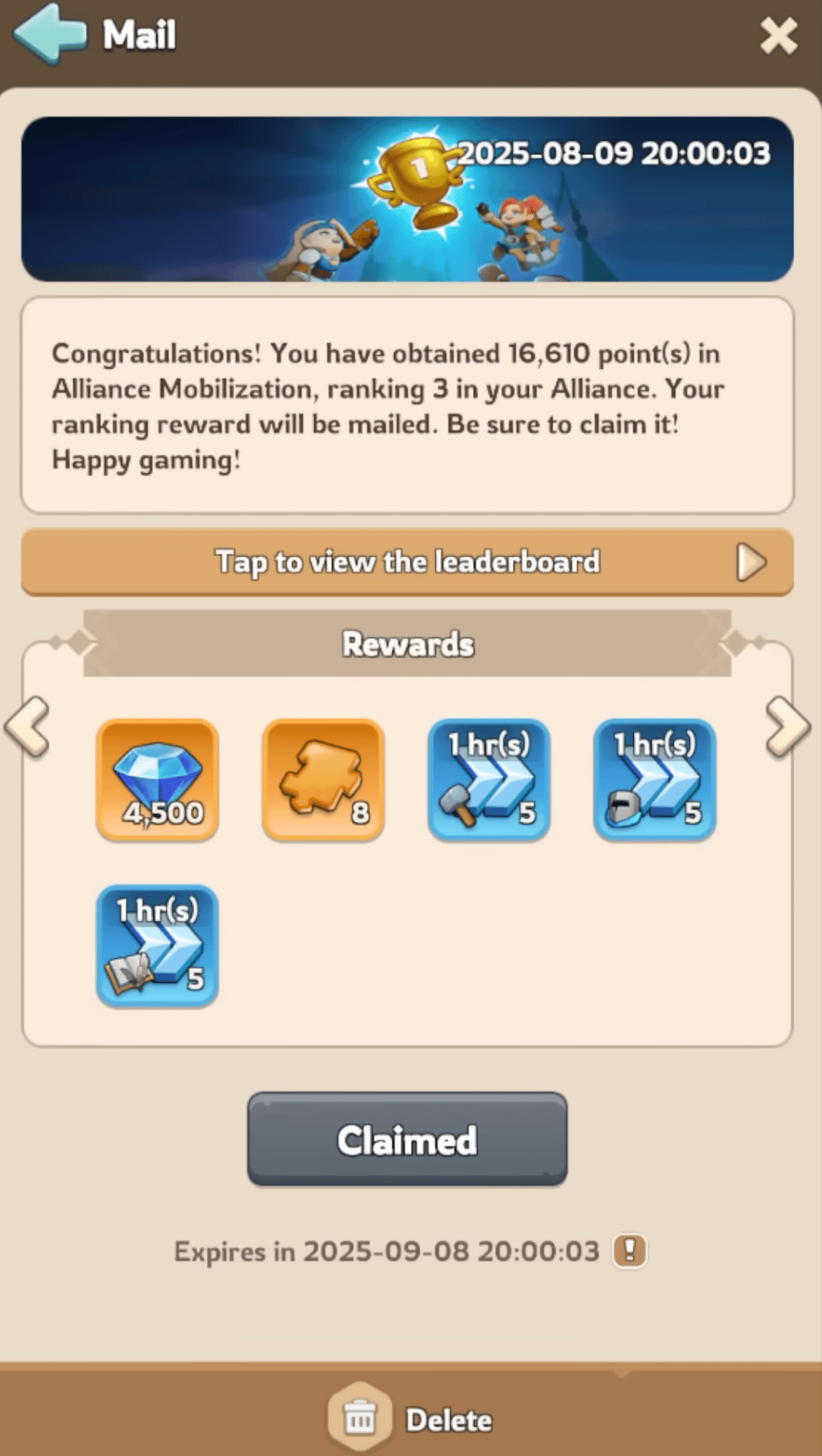The width and height of the screenshot is (822, 1456).
Task: Tap the back arrow to leave Mail
Action: tap(50, 34)
